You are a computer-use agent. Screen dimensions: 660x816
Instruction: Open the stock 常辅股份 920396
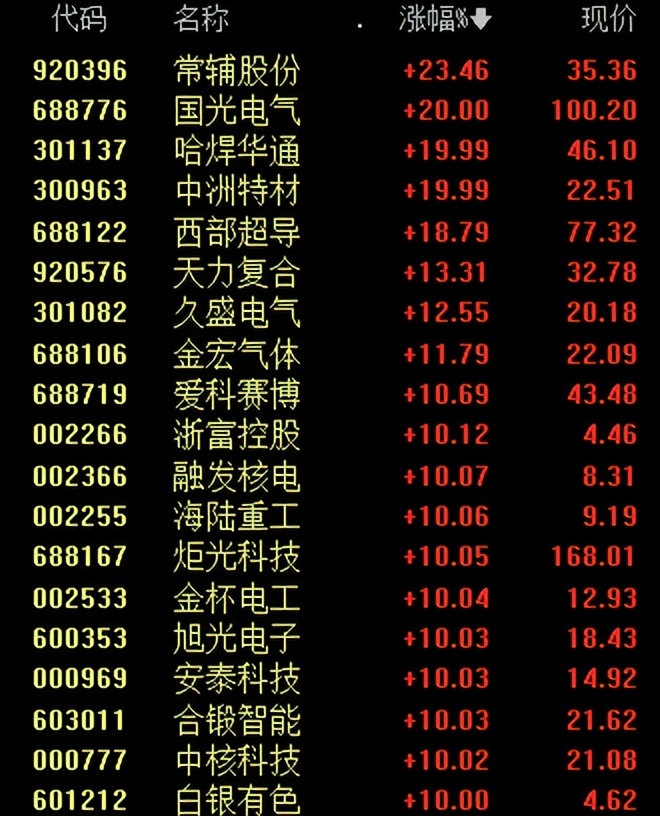pyautogui.click(x=236, y=70)
